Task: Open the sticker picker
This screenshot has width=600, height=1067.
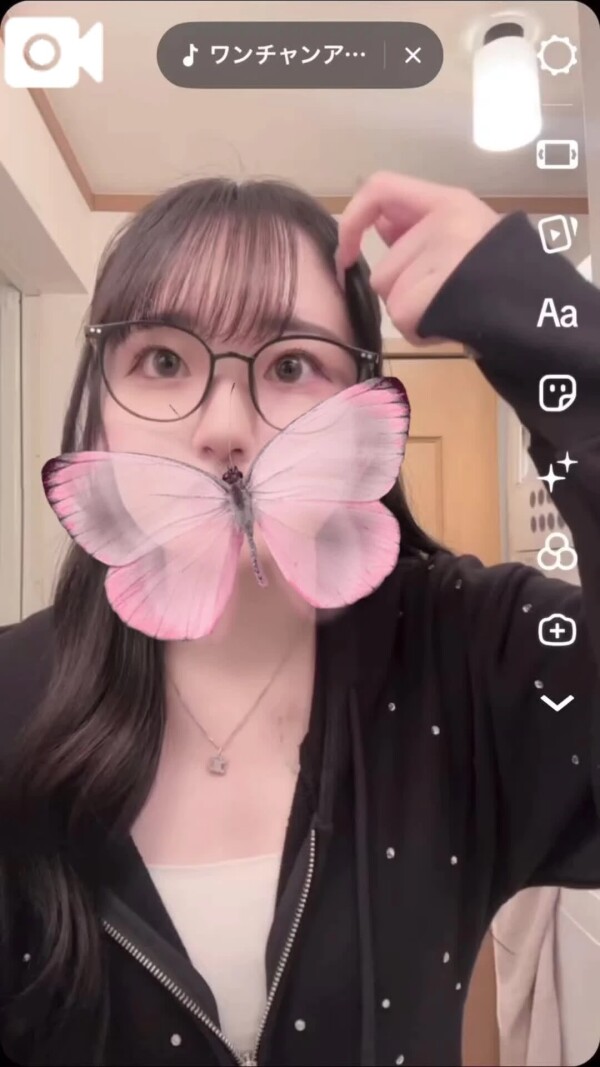Action: tap(557, 393)
